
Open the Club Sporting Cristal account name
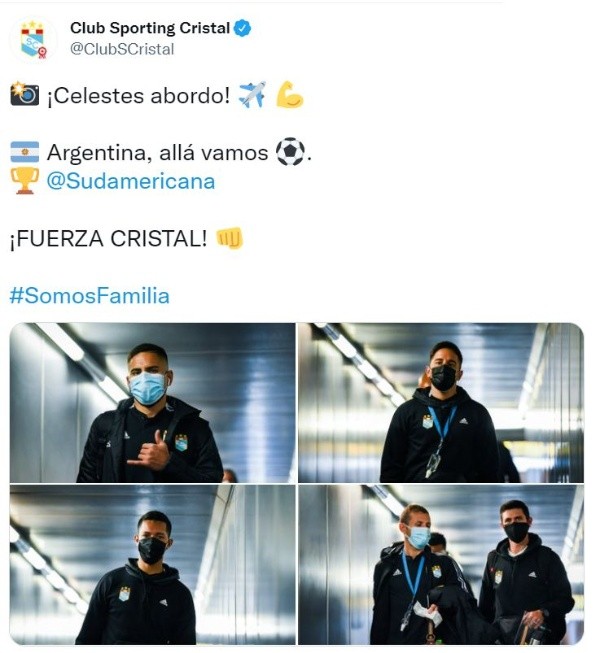[150, 28]
